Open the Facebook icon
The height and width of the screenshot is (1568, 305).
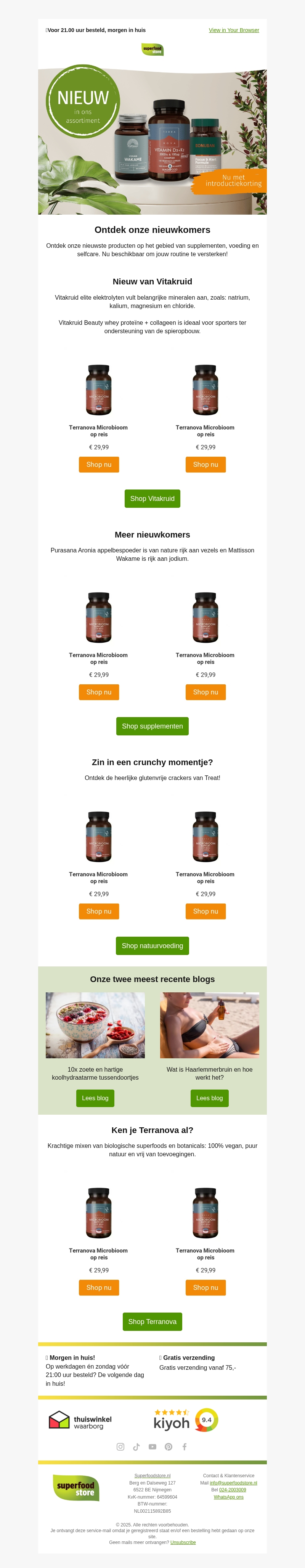(185, 1447)
